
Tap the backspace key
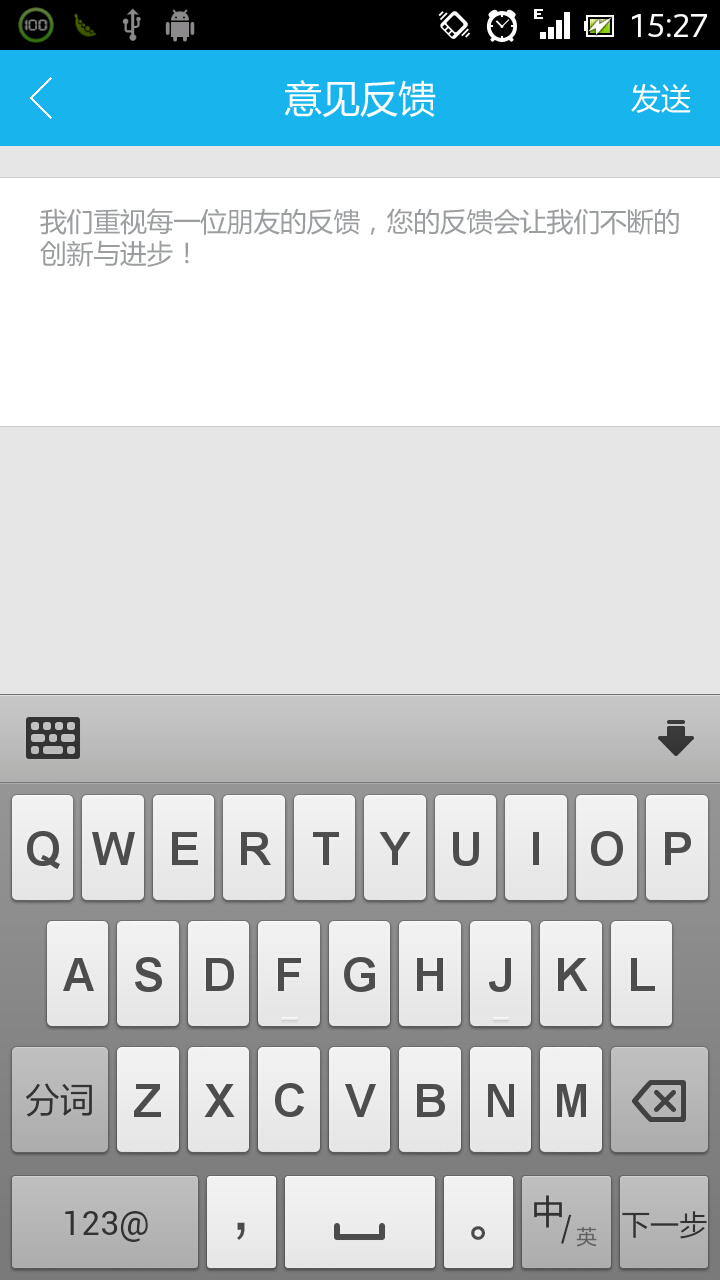pos(659,1100)
